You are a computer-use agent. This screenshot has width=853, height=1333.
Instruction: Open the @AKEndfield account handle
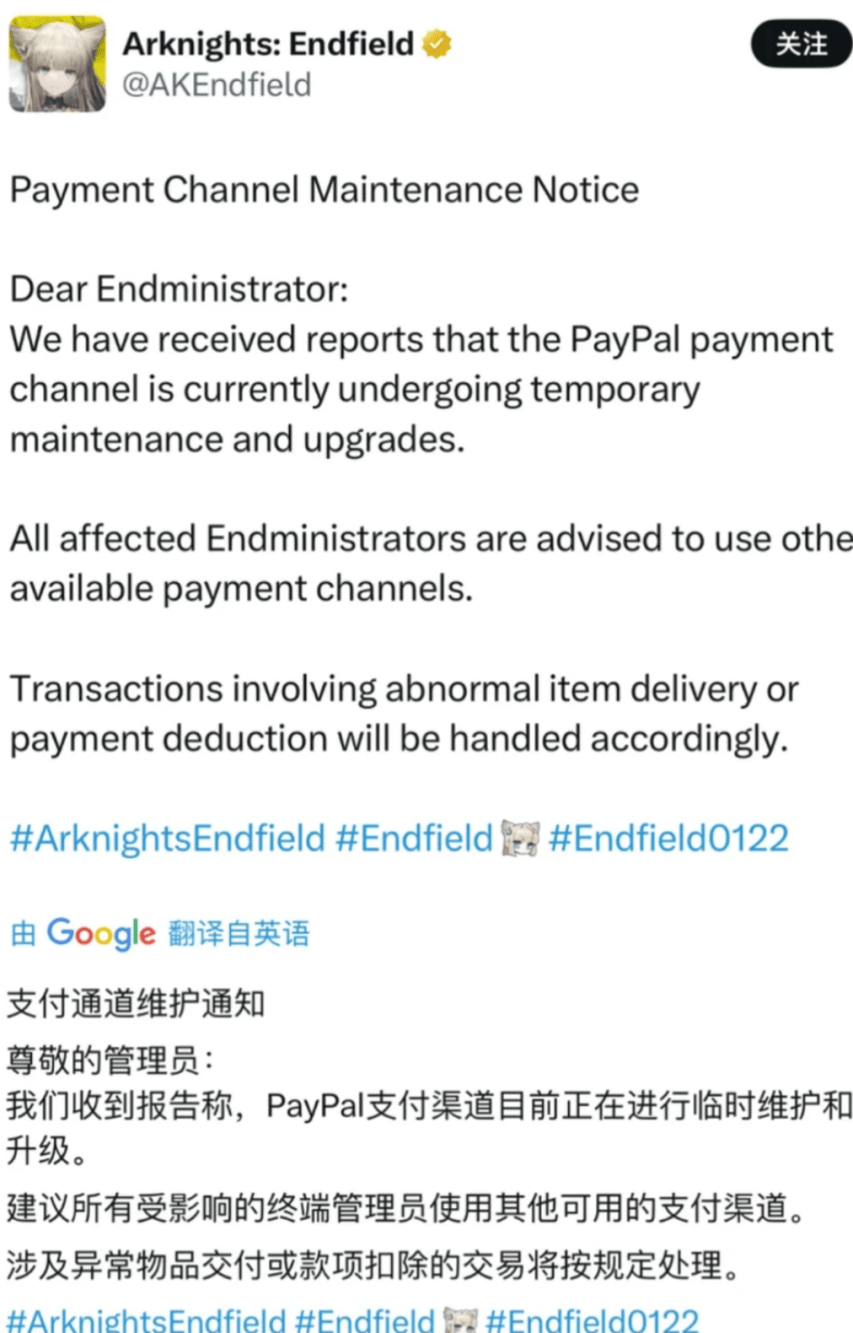pos(216,85)
